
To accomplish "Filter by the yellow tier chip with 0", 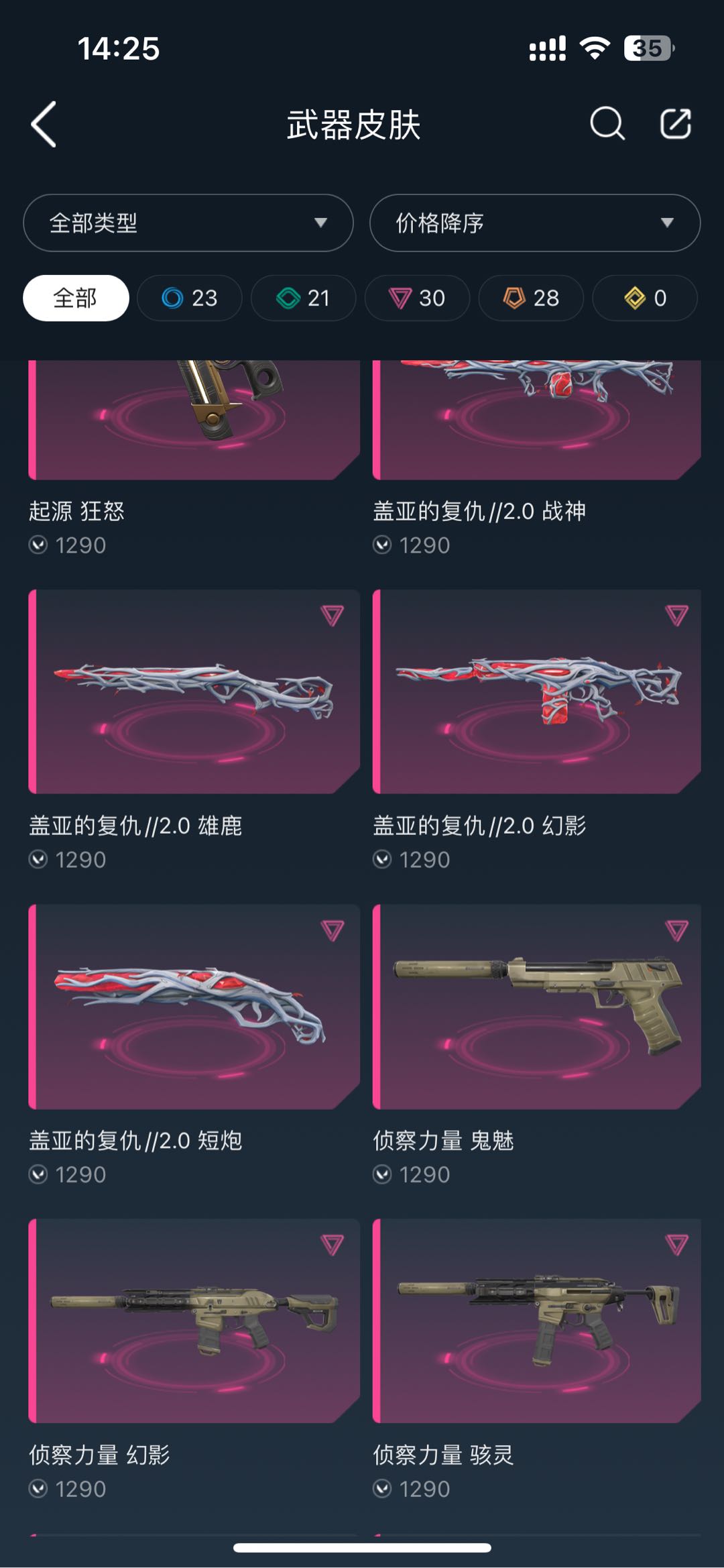I will point(645,298).
